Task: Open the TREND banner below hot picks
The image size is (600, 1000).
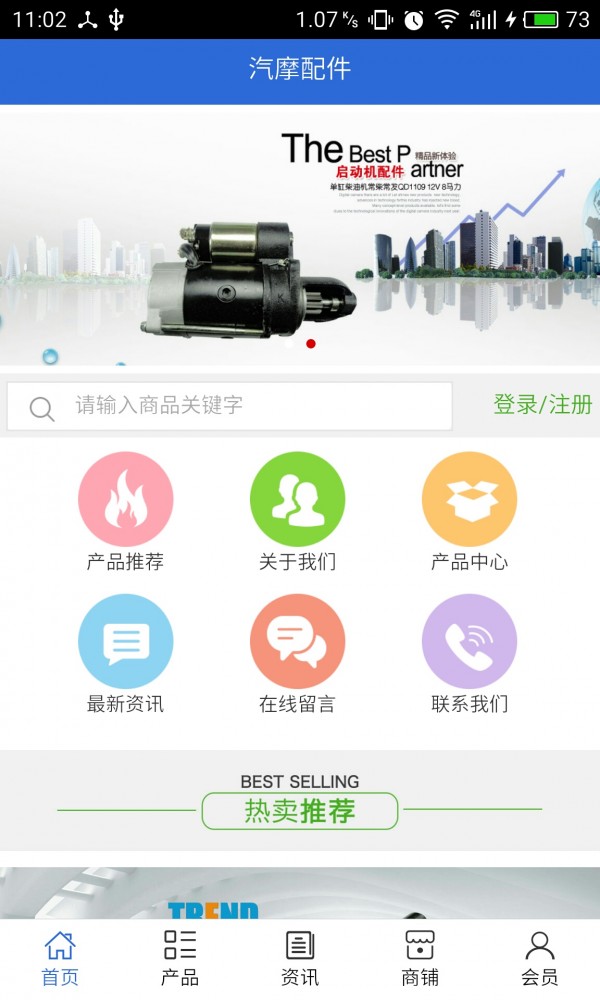Action: 300,893
